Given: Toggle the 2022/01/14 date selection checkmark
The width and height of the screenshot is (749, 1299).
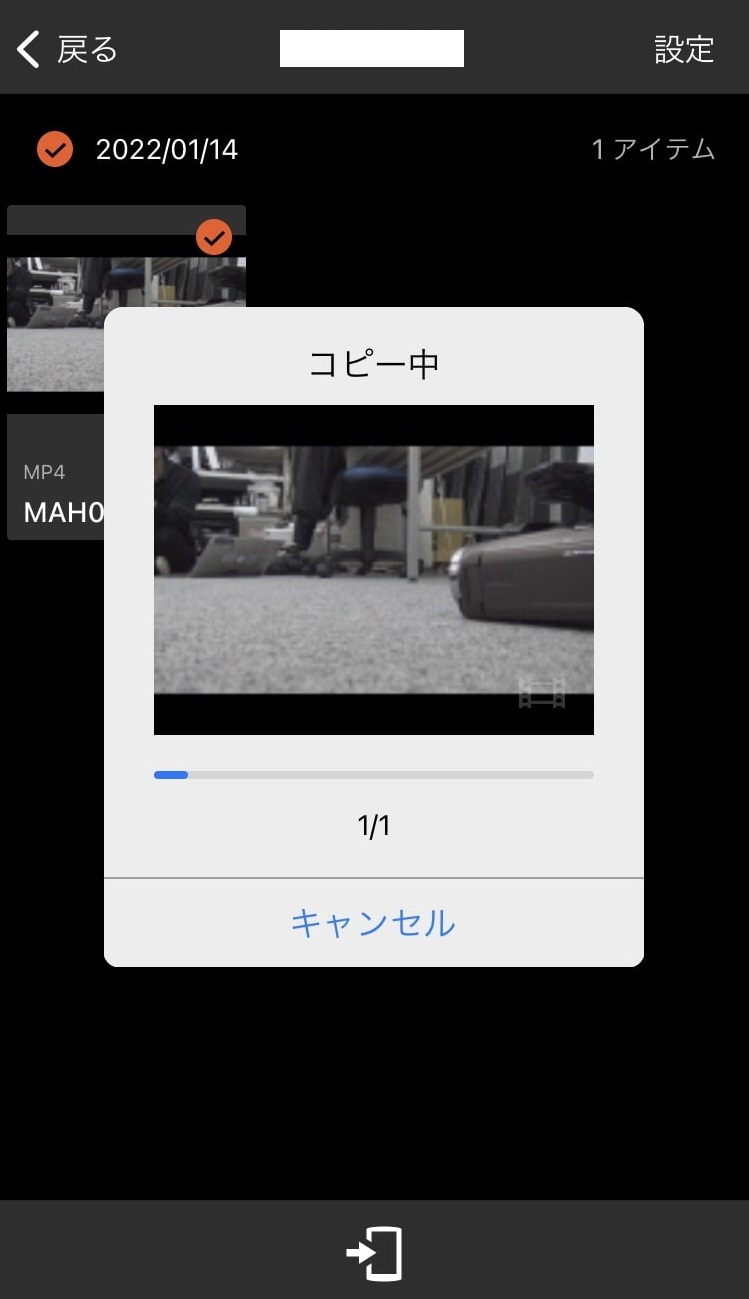Looking at the screenshot, I should (x=55, y=150).
